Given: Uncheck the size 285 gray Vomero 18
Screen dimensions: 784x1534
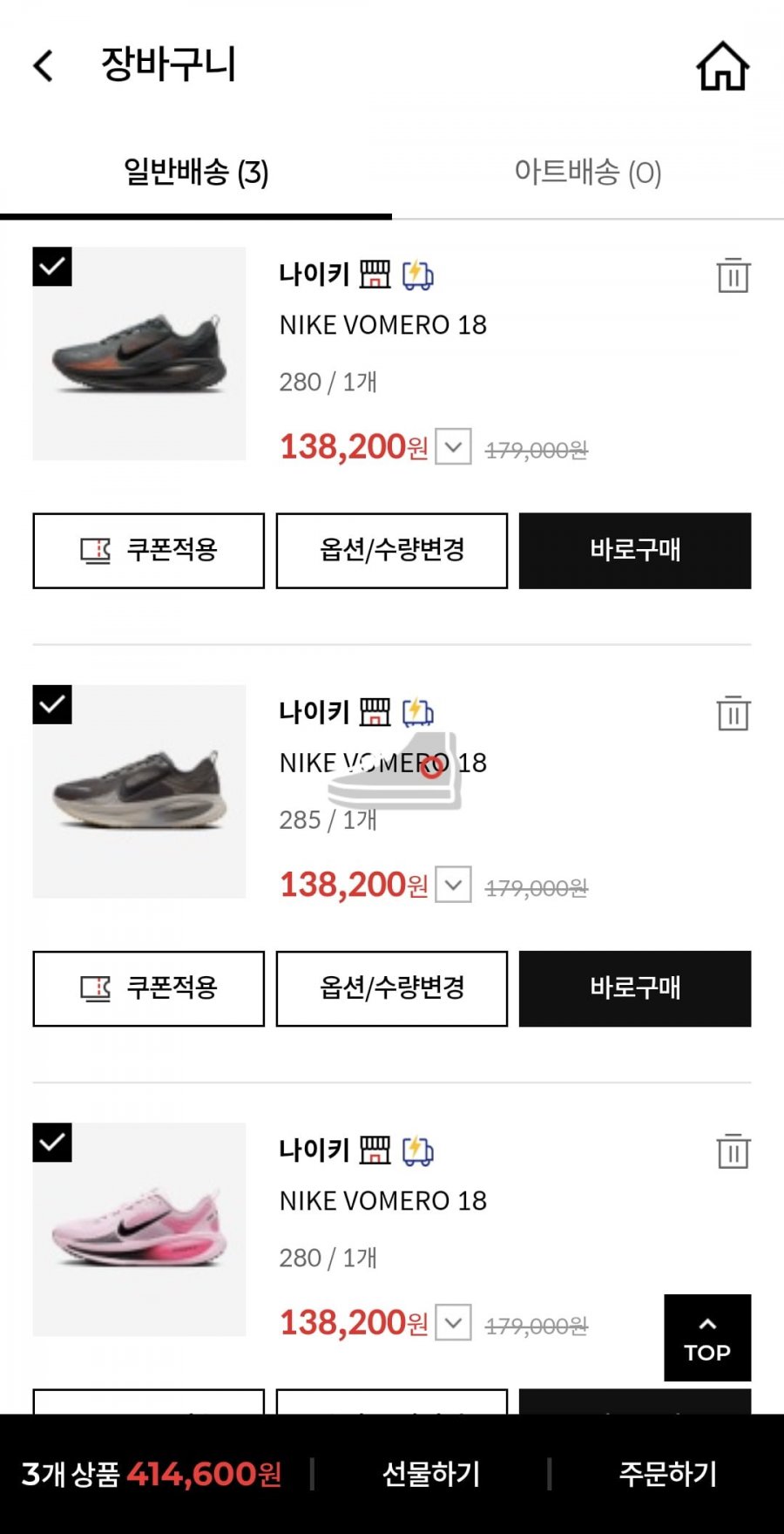Looking at the screenshot, I should point(52,704).
